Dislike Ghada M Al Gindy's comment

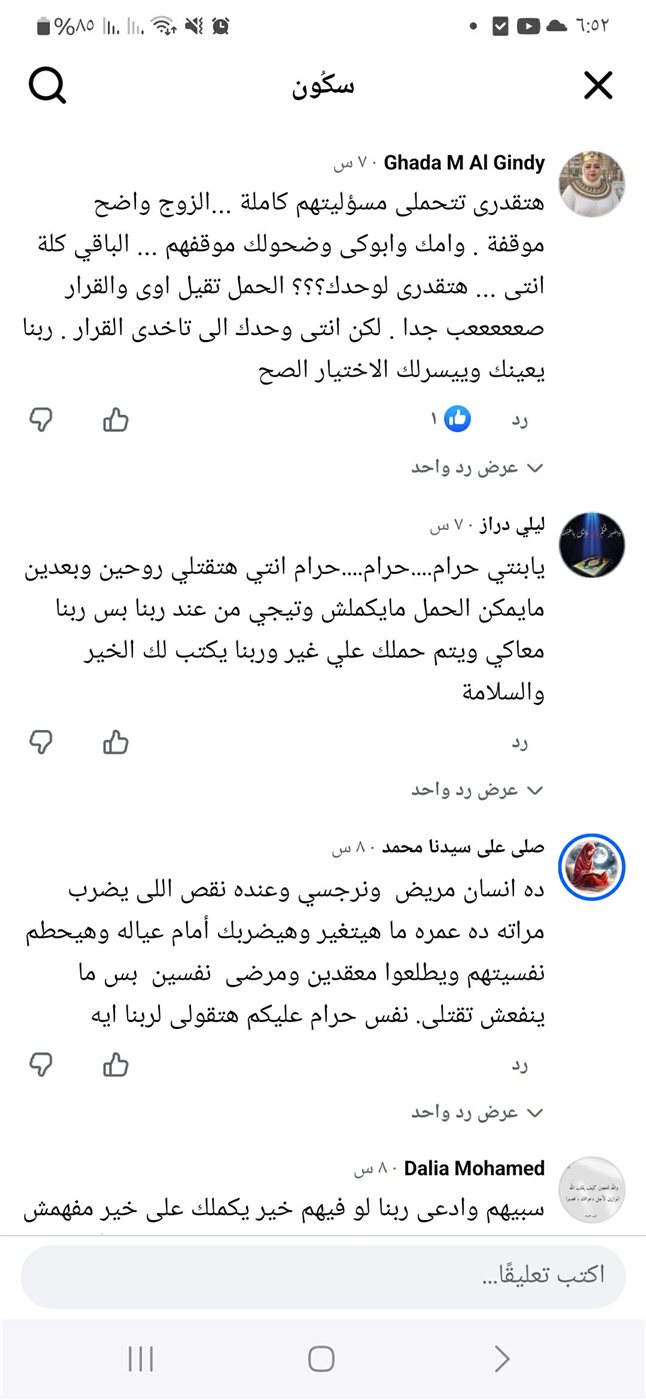tap(40, 420)
